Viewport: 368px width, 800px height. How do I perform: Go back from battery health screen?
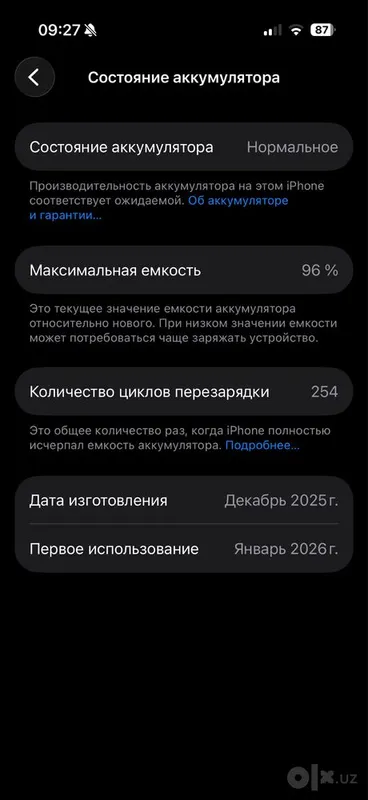(34, 78)
